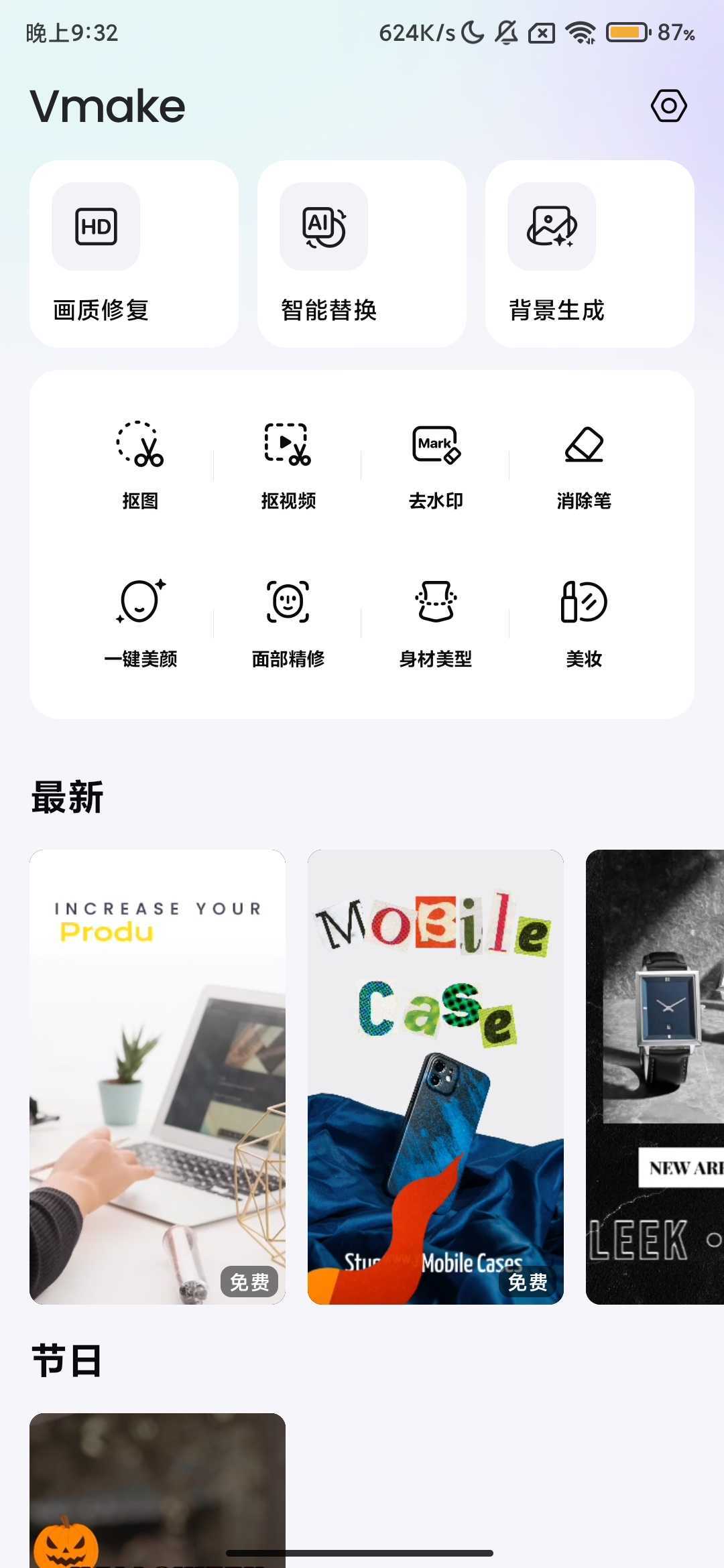Open the Increase Your Produ template
The height and width of the screenshot is (1568, 724).
pyautogui.click(x=158, y=1076)
